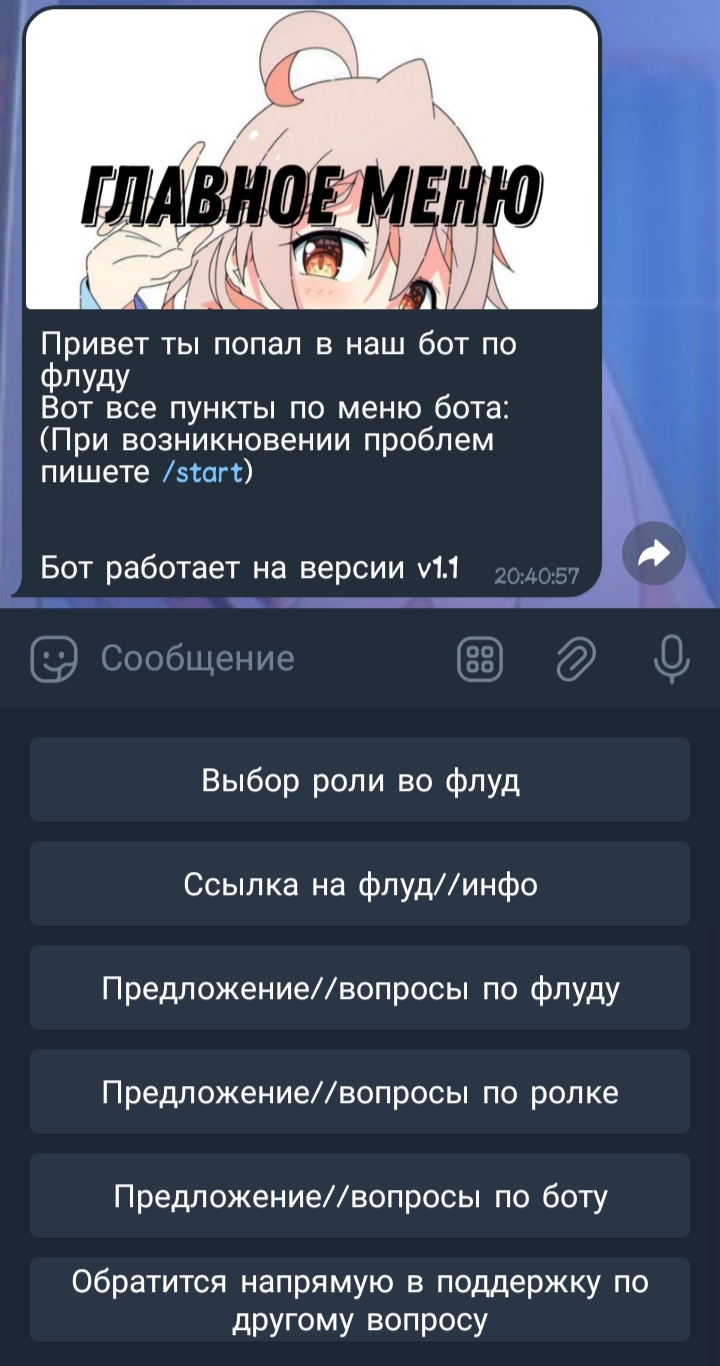Focus the Сообщение message field
Viewport: 720px width, 1366px height.
pos(270,659)
